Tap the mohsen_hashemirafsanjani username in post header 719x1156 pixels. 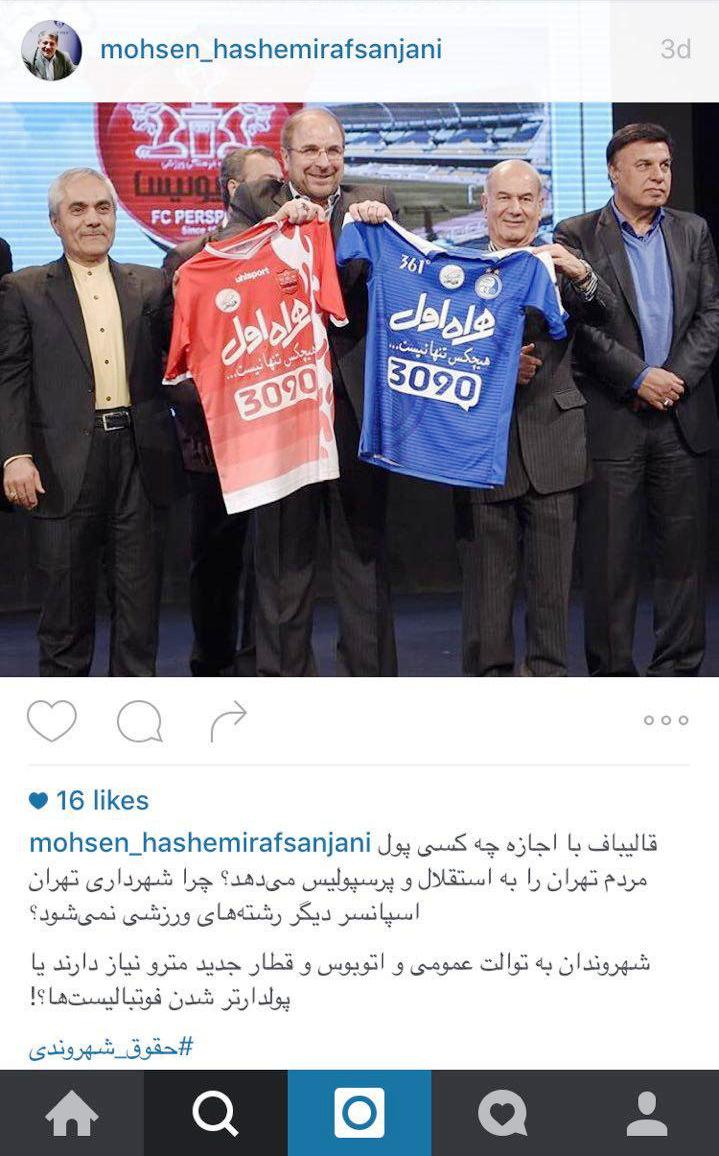coord(270,50)
